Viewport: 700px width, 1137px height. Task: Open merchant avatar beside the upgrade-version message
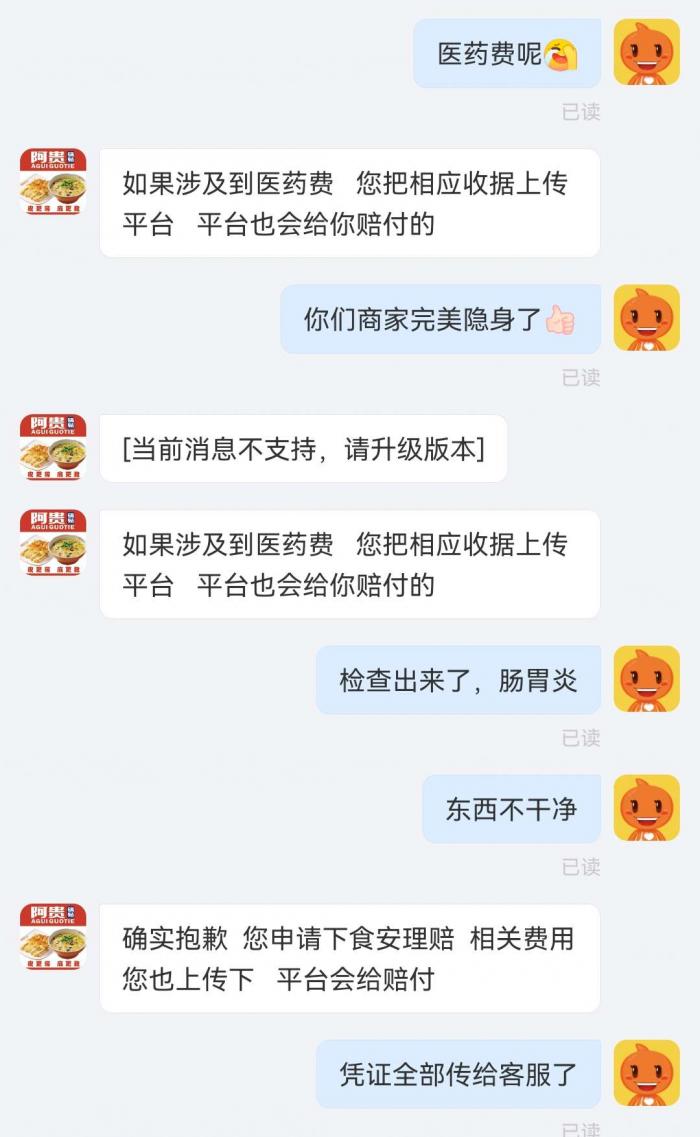pyautogui.click(x=53, y=448)
